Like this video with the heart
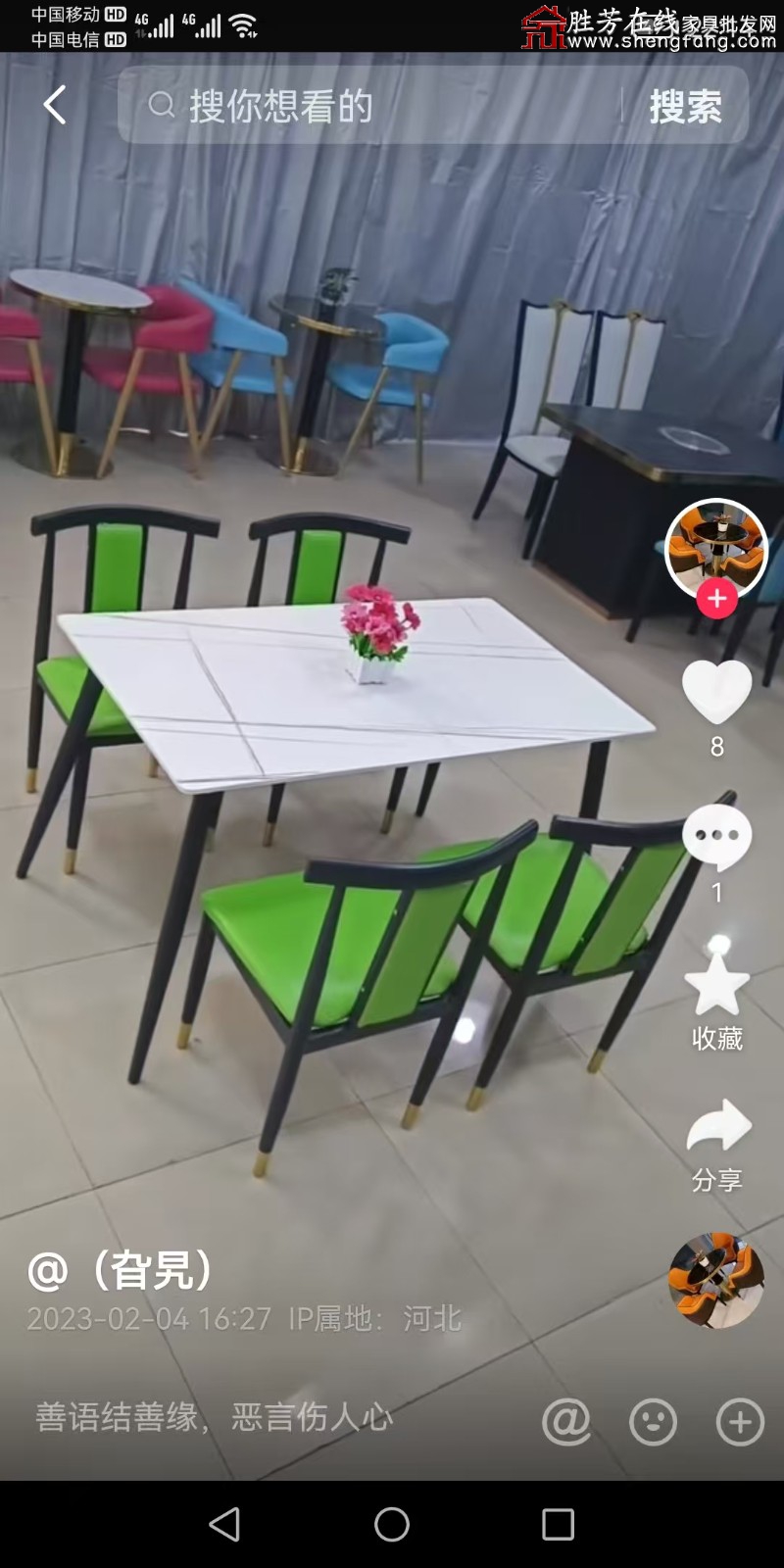The image size is (784, 1568). tap(716, 693)
